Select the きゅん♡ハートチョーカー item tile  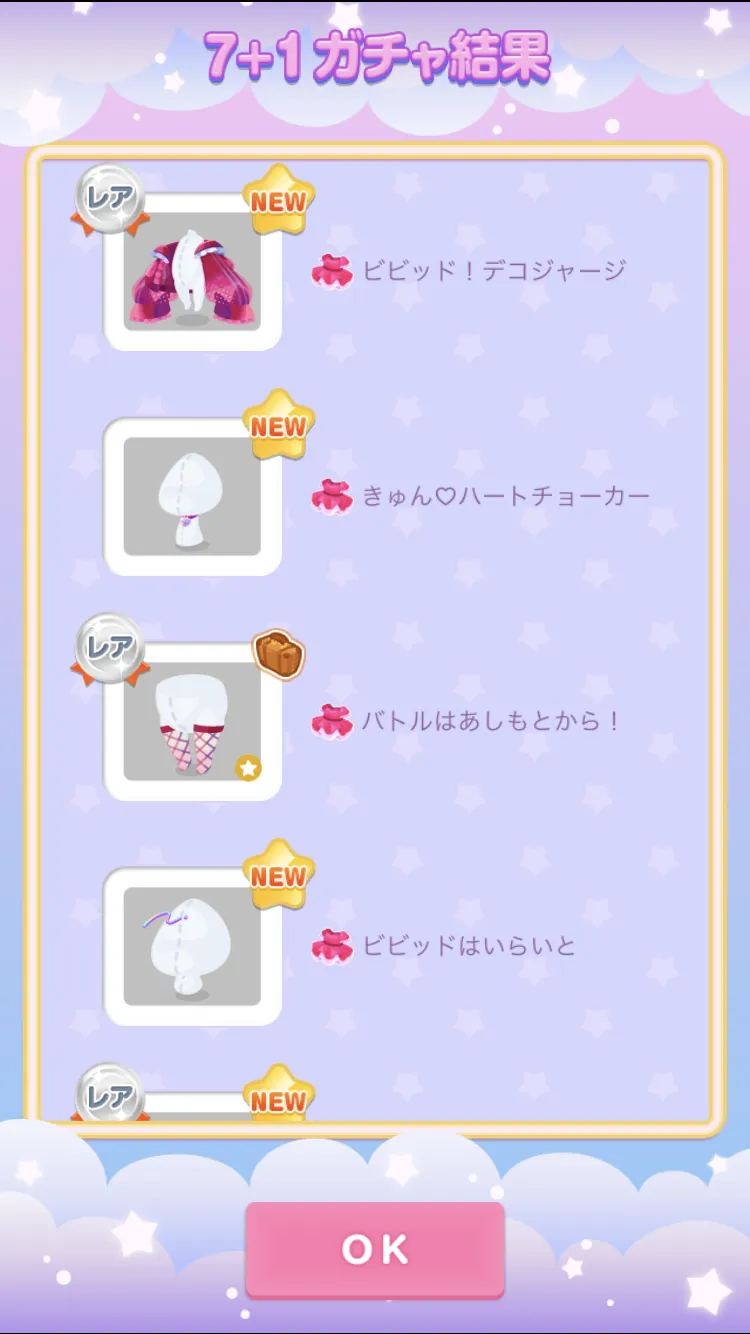[x=193, y=497]
